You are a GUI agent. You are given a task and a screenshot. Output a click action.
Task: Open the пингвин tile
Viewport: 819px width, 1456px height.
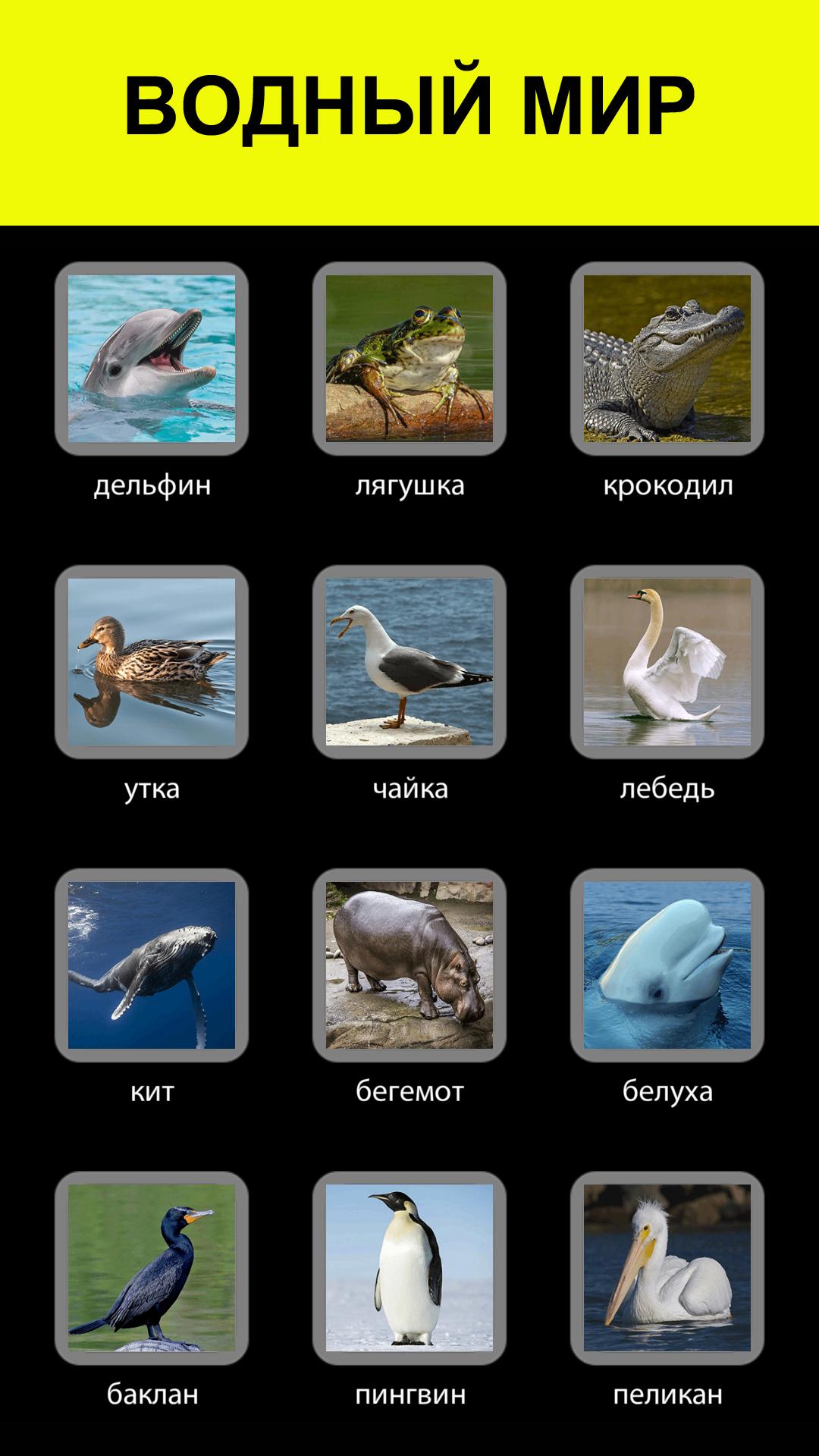[409, 1269]
